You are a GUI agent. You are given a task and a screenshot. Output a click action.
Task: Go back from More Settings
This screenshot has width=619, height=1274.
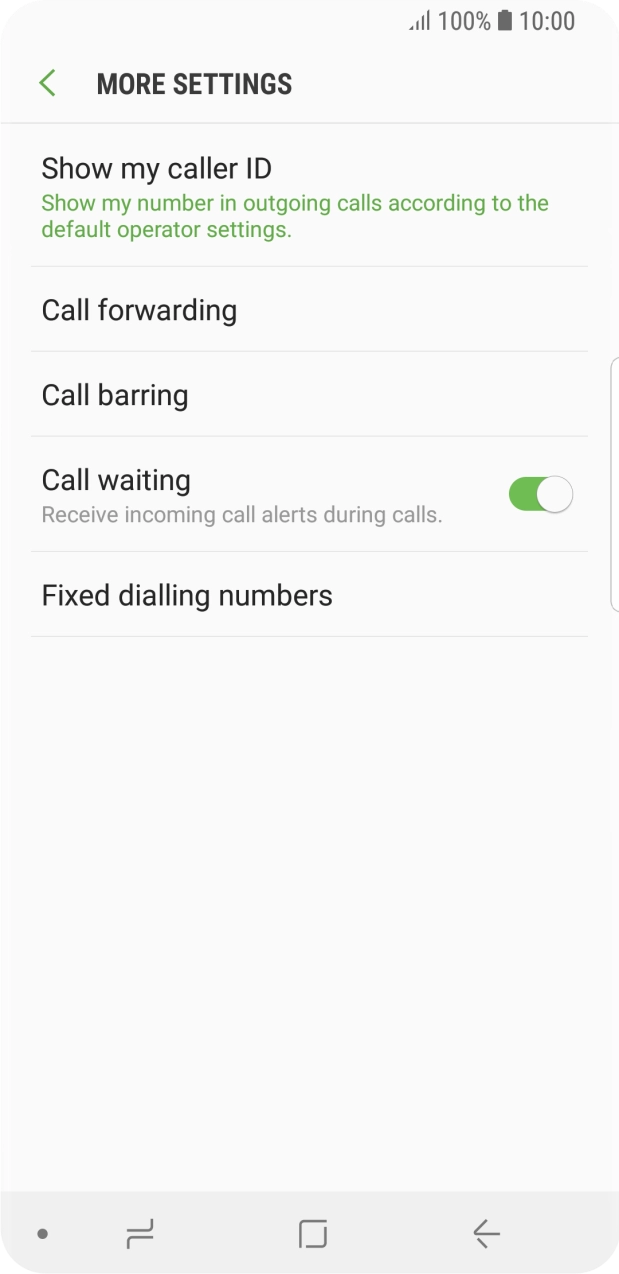(47, 83)
